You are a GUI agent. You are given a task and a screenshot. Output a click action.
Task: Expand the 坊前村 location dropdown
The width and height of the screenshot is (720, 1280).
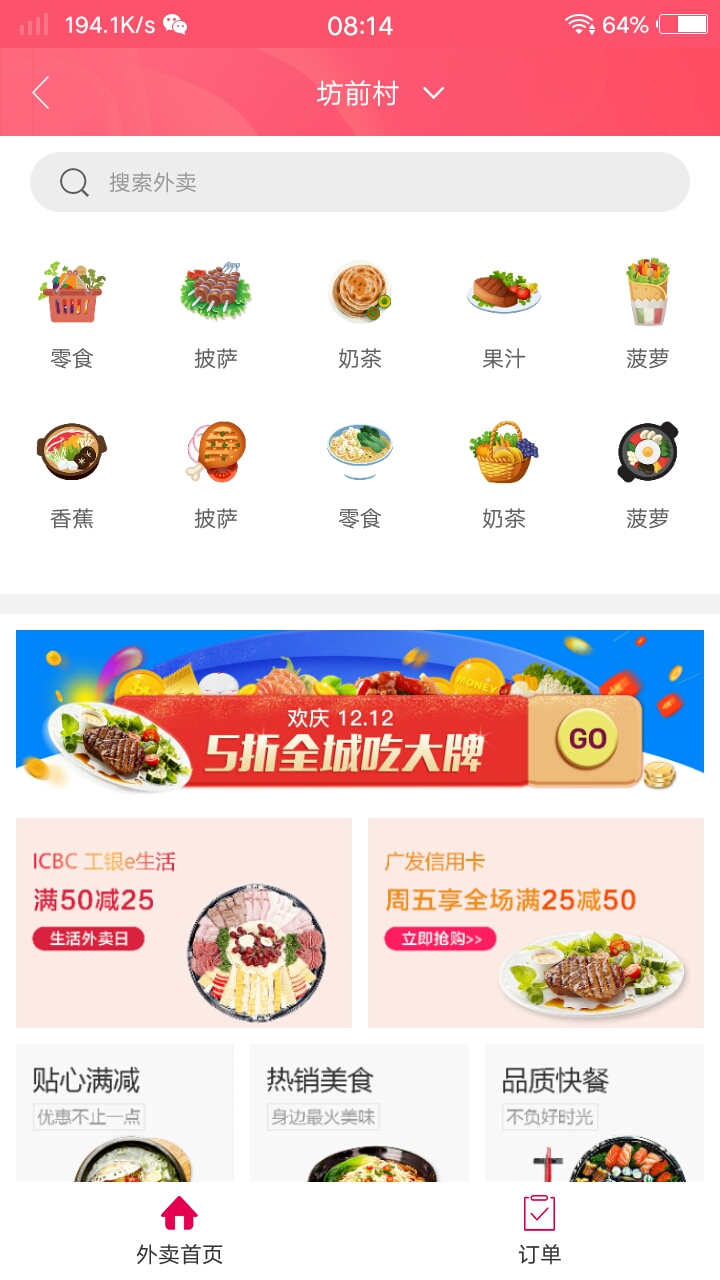click(x=380, y=94)
